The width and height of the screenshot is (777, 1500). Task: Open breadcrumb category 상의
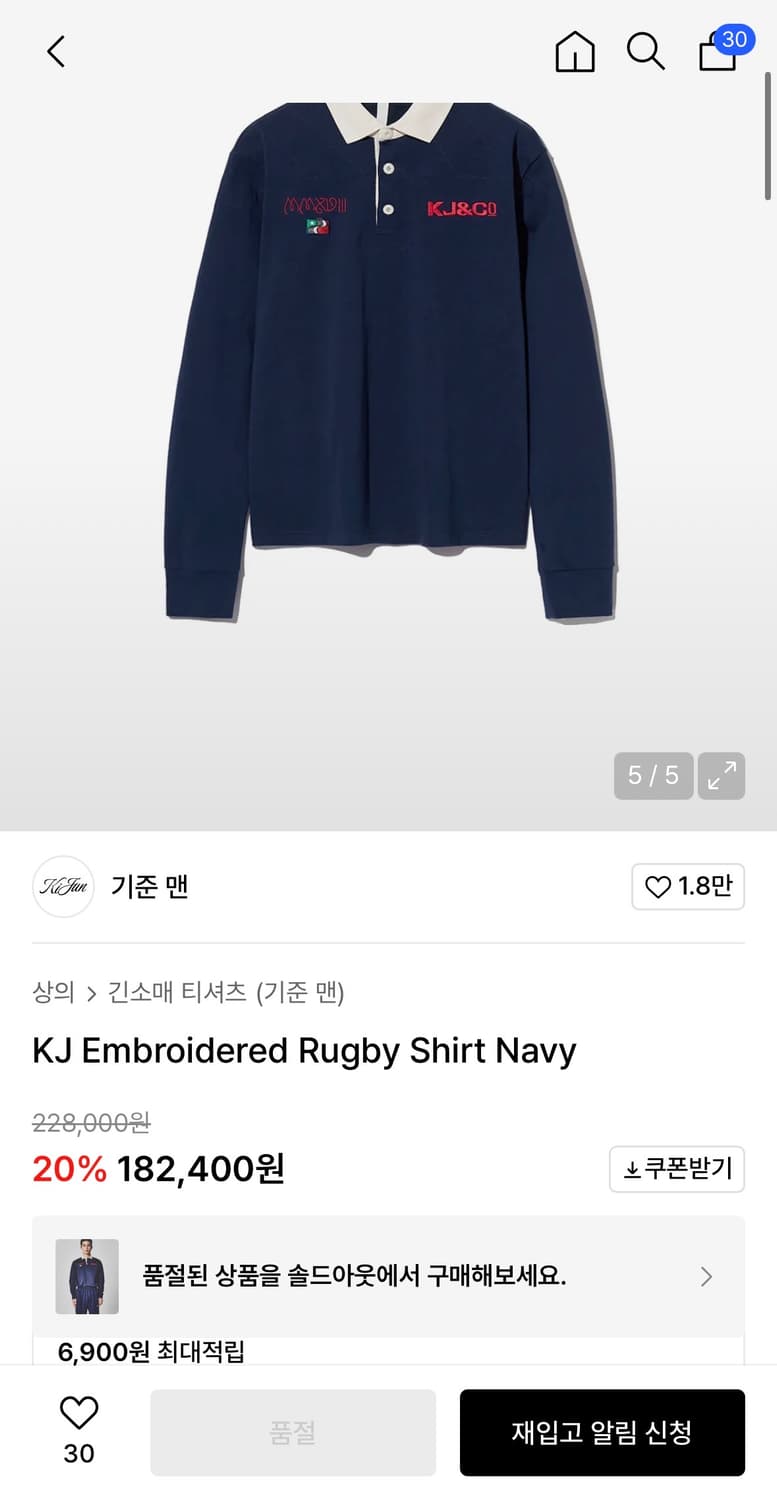click(53, 993)
